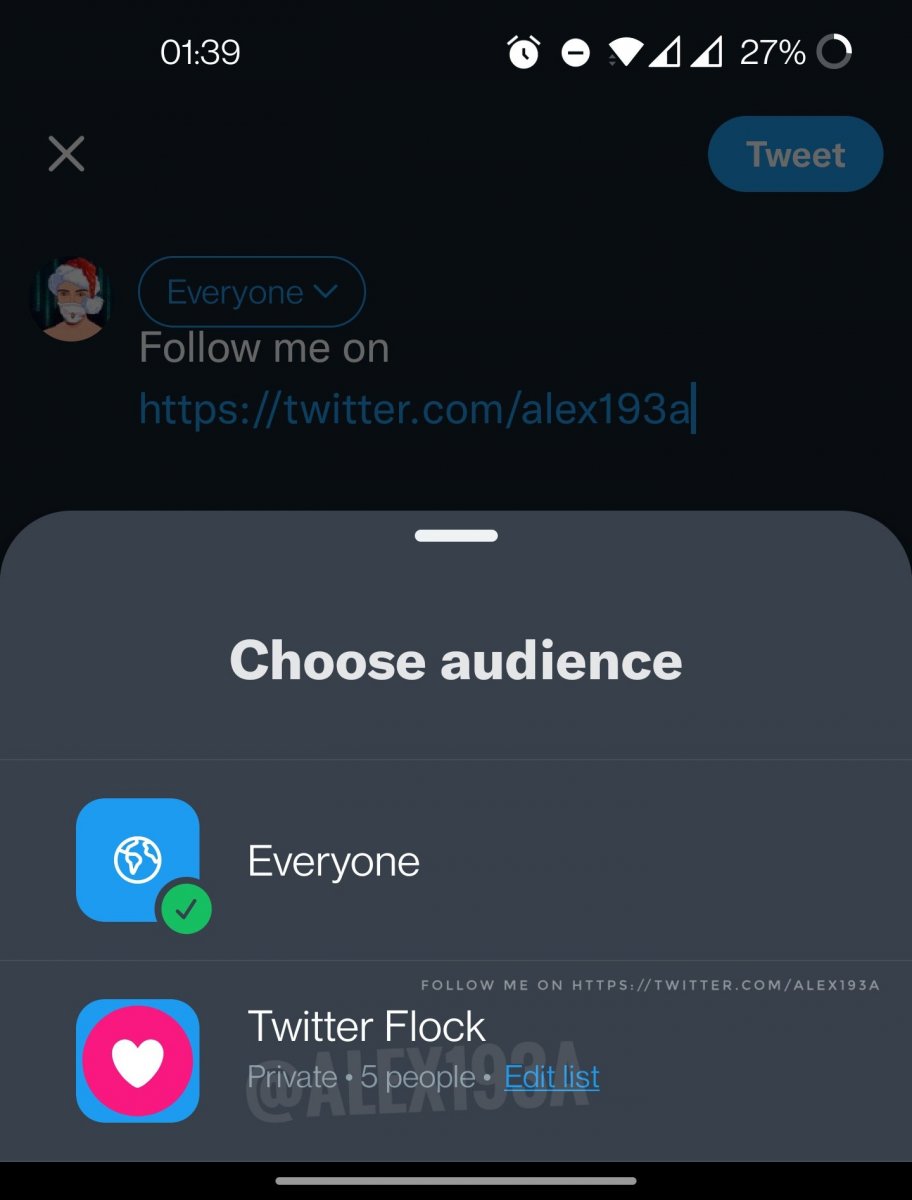This screenshot has width=912, height=1200.
Task: Open Edit list link
Action: tap(552, 1077)
